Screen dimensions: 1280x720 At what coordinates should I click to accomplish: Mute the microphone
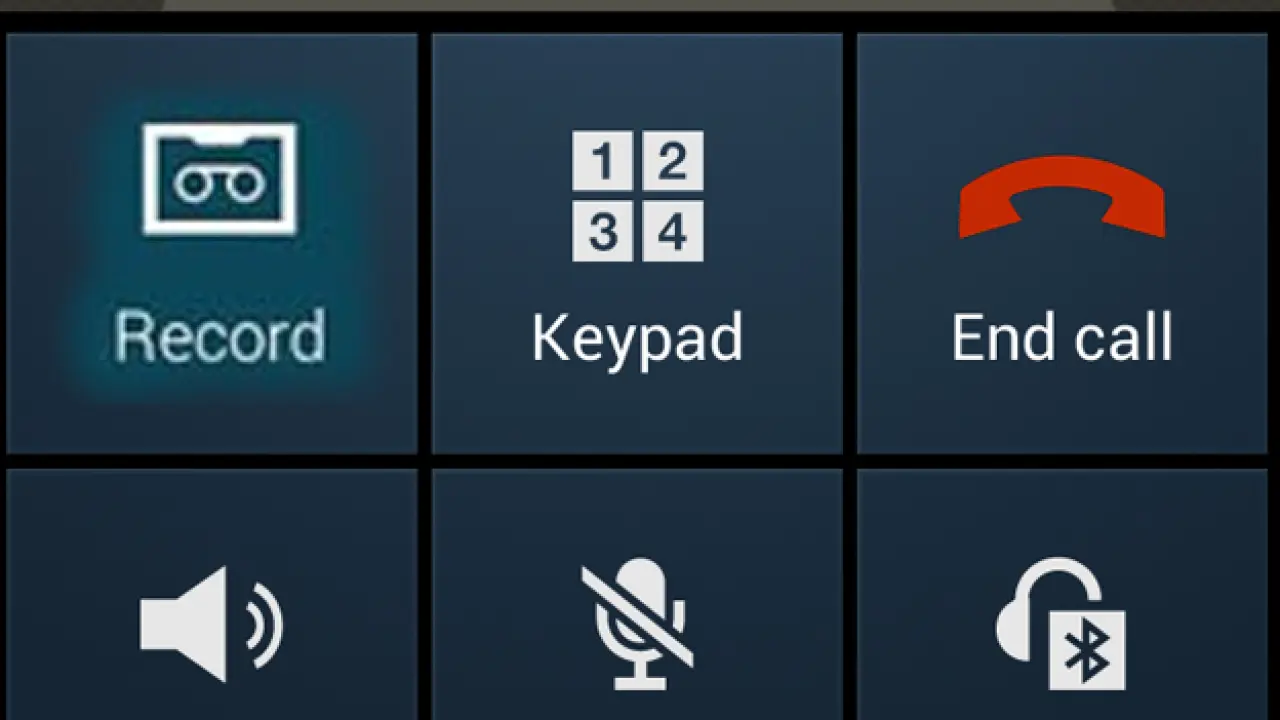pos(637,625)
